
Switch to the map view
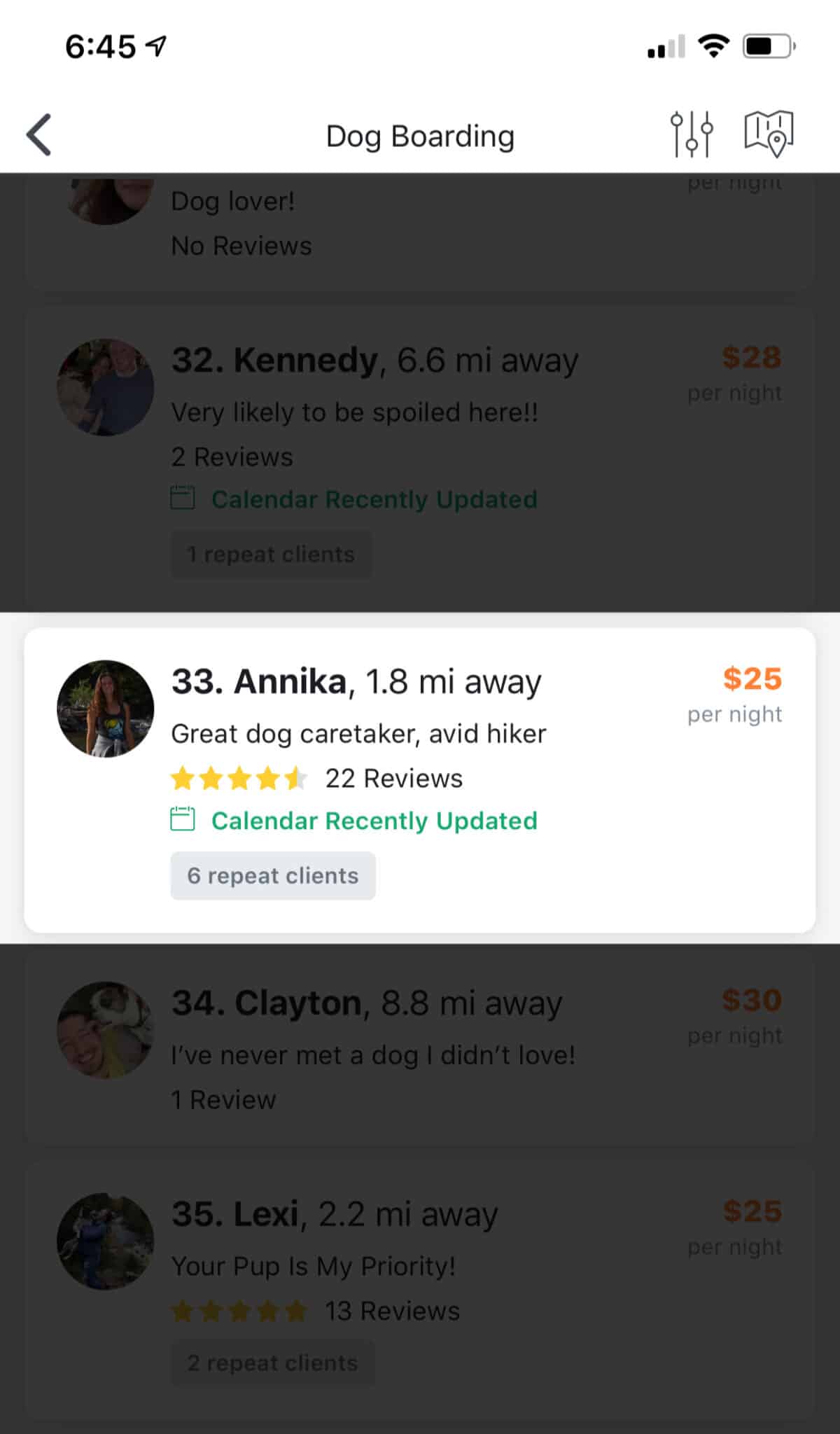(769, 133)
